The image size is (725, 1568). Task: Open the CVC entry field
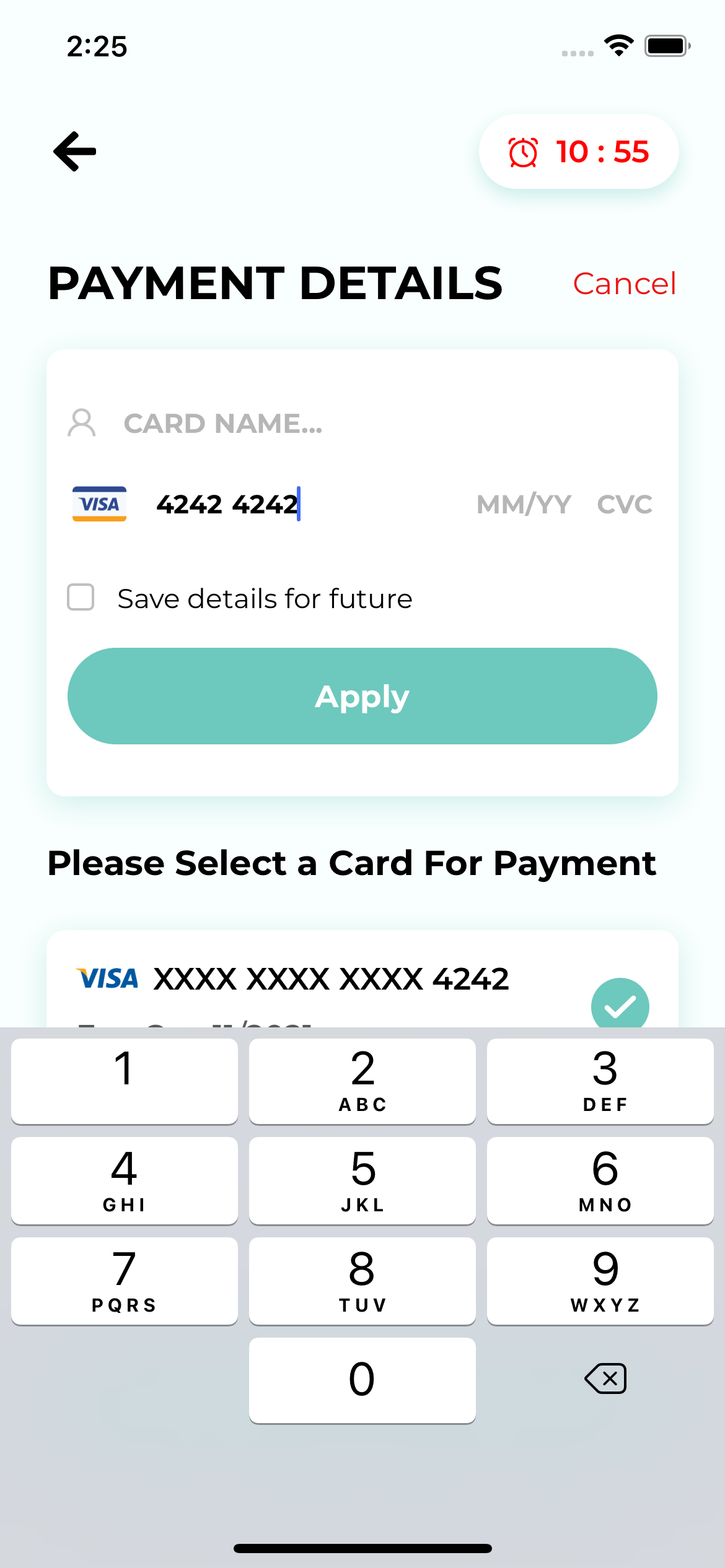click(x=625, y=503)
